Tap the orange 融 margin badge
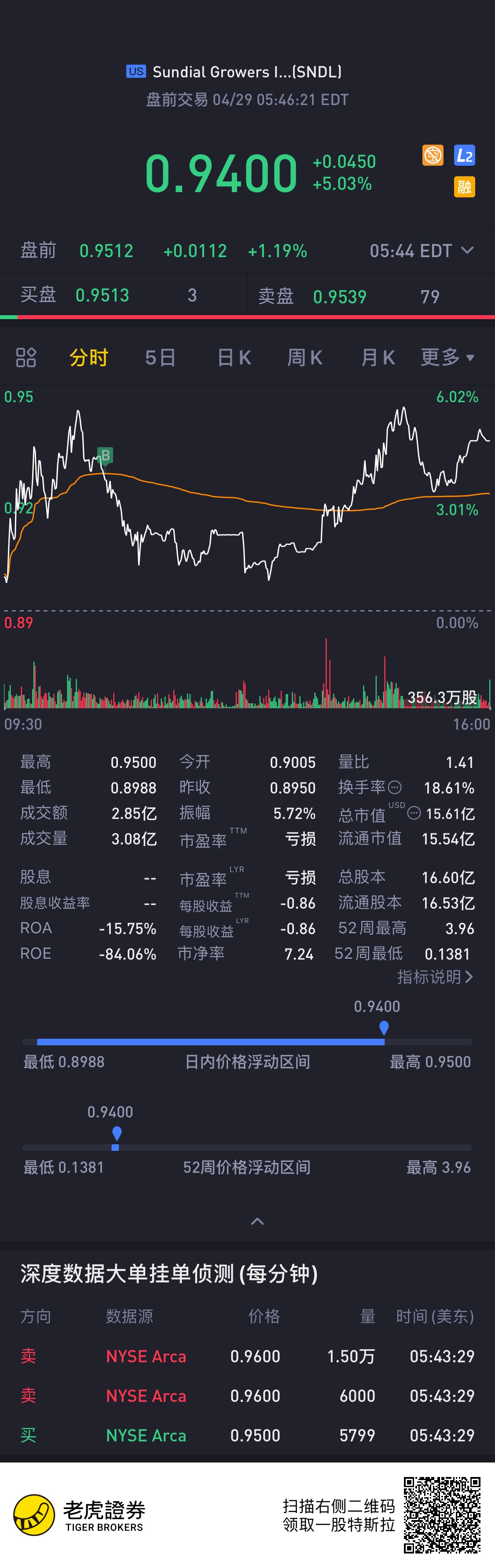The image size is (495, 1568). click(x=465, y=186)
